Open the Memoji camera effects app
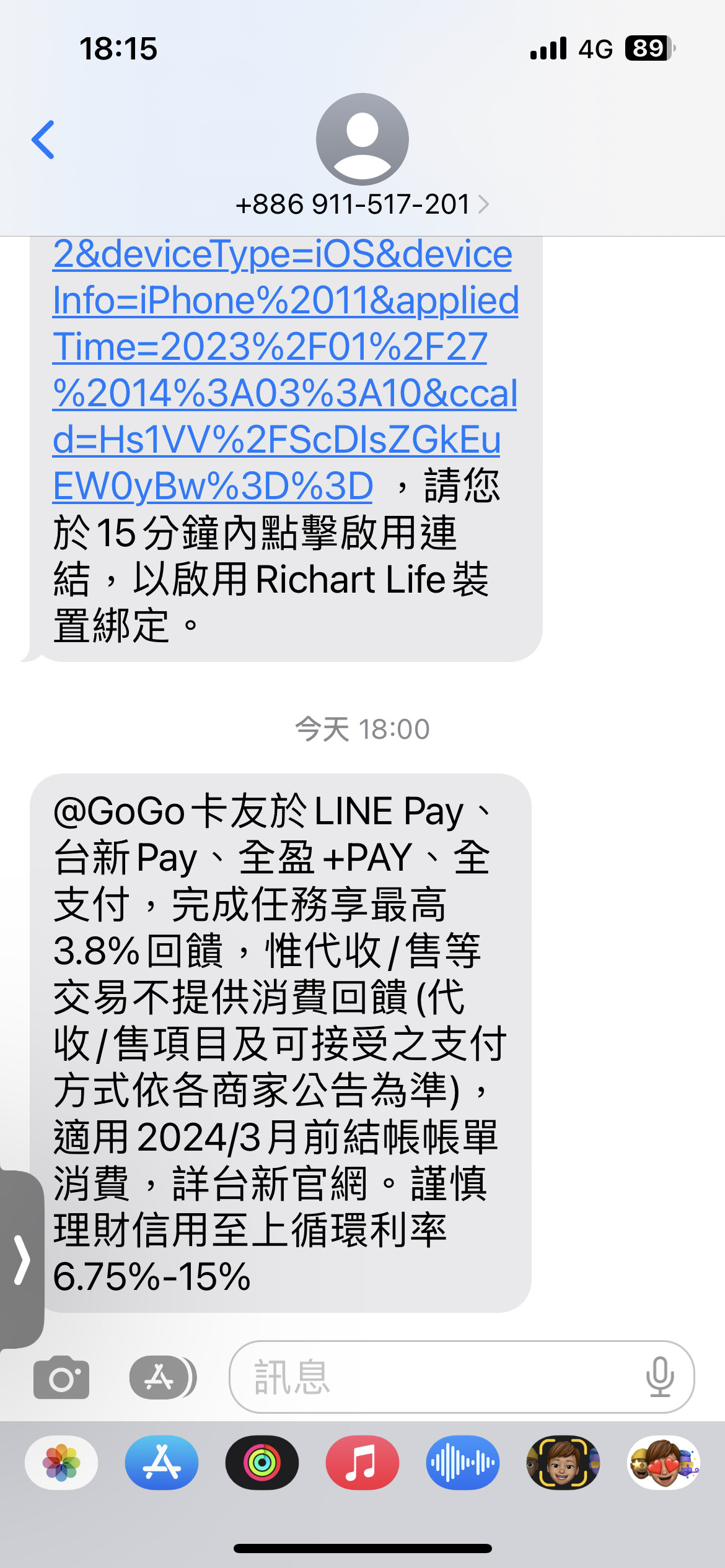Image resolution: width=725 pixels, height=1568 pixels. [563, 1463]
